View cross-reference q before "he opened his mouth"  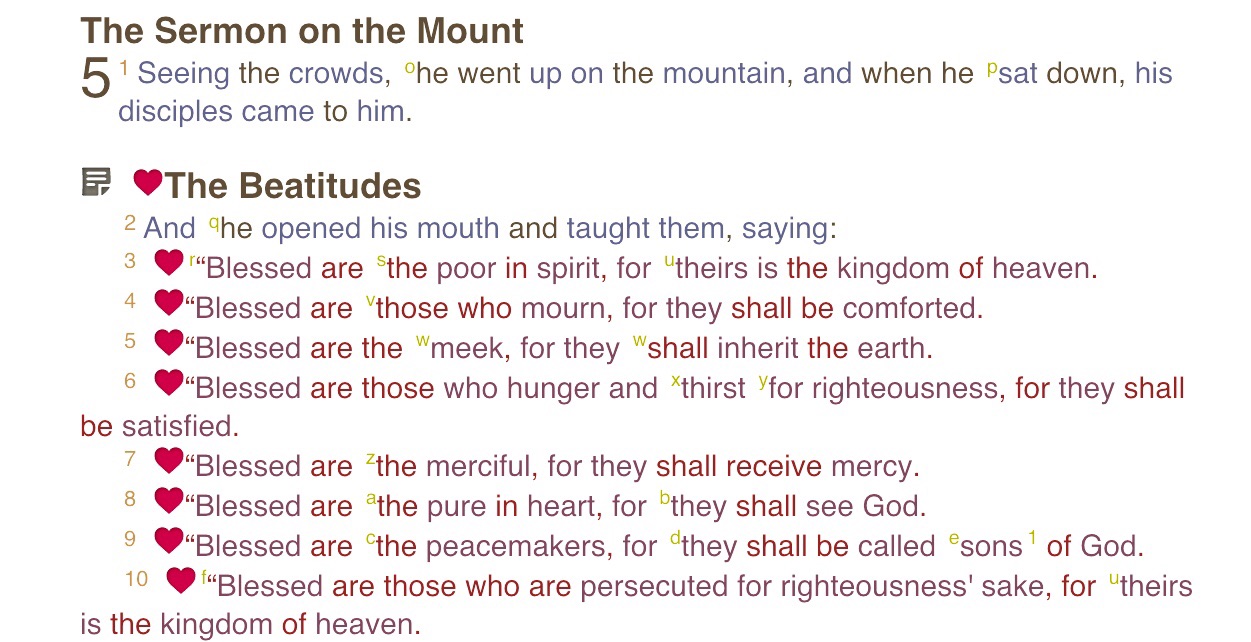pyautogui.click(x=214, y=223)
